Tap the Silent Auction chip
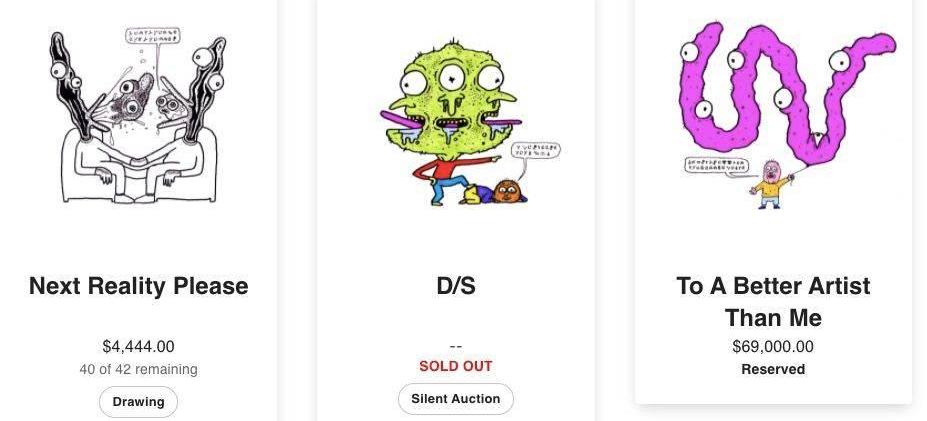 (x=455, y=399)
